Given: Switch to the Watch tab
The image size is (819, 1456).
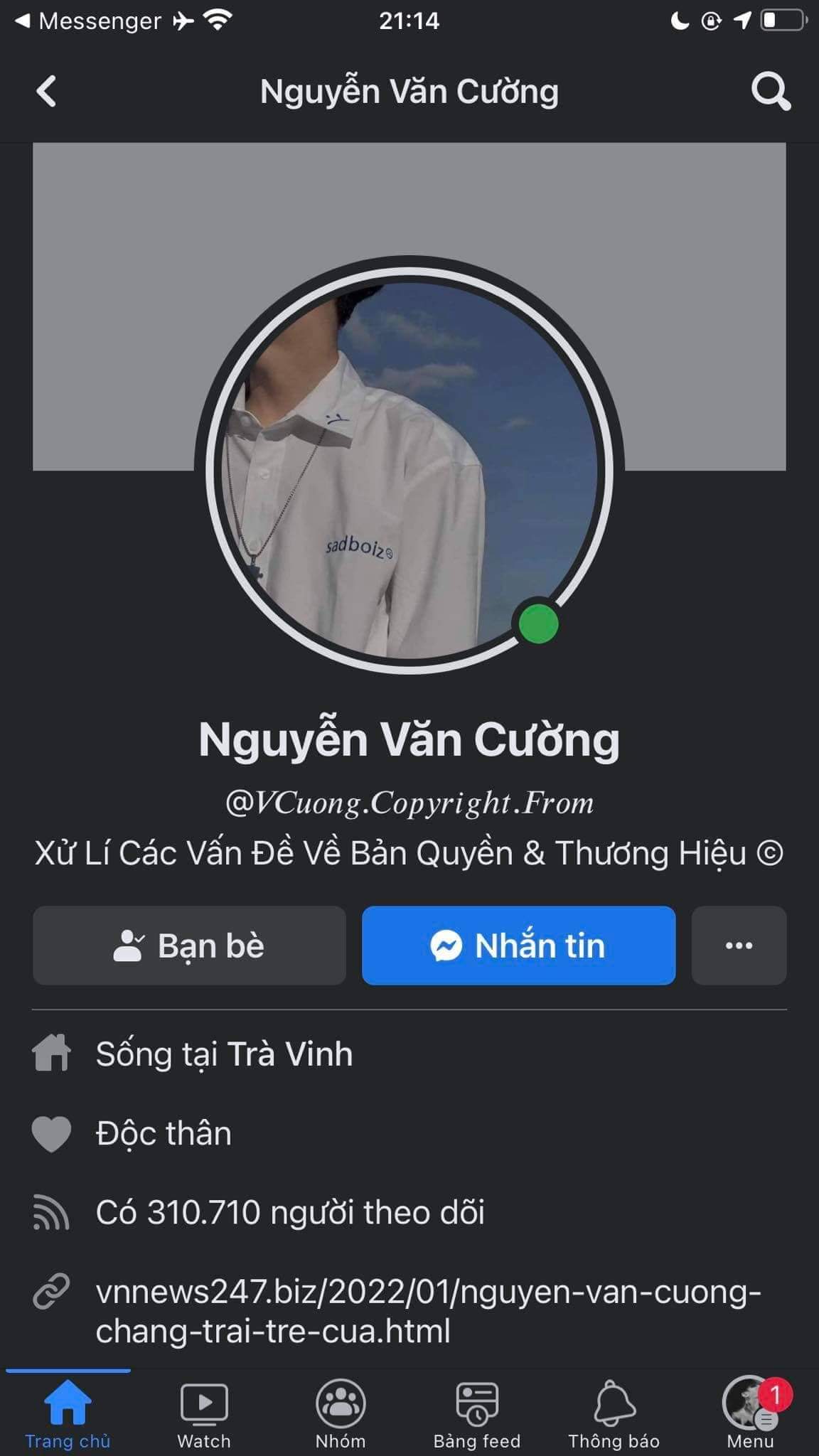Looking at the screenshot, I should coord(204,1413).
